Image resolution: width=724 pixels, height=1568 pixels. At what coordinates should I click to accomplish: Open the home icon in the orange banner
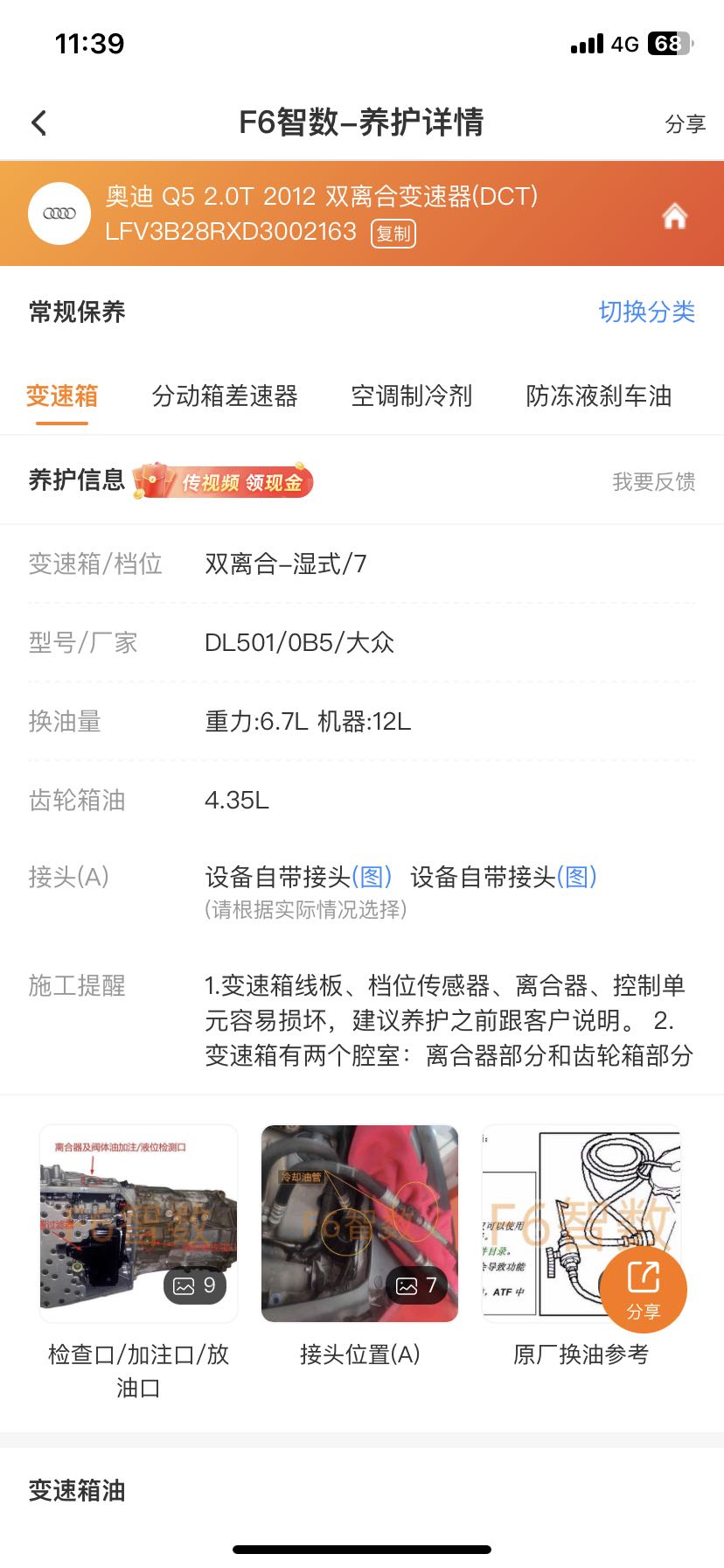tap(674, 216)
